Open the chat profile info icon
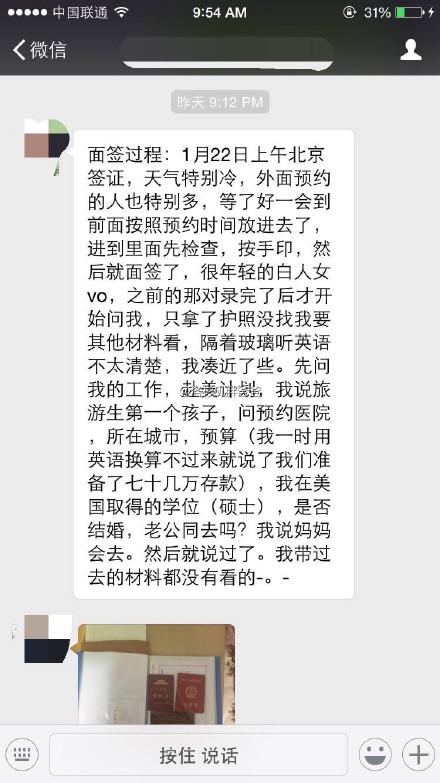 coord(411,50)
